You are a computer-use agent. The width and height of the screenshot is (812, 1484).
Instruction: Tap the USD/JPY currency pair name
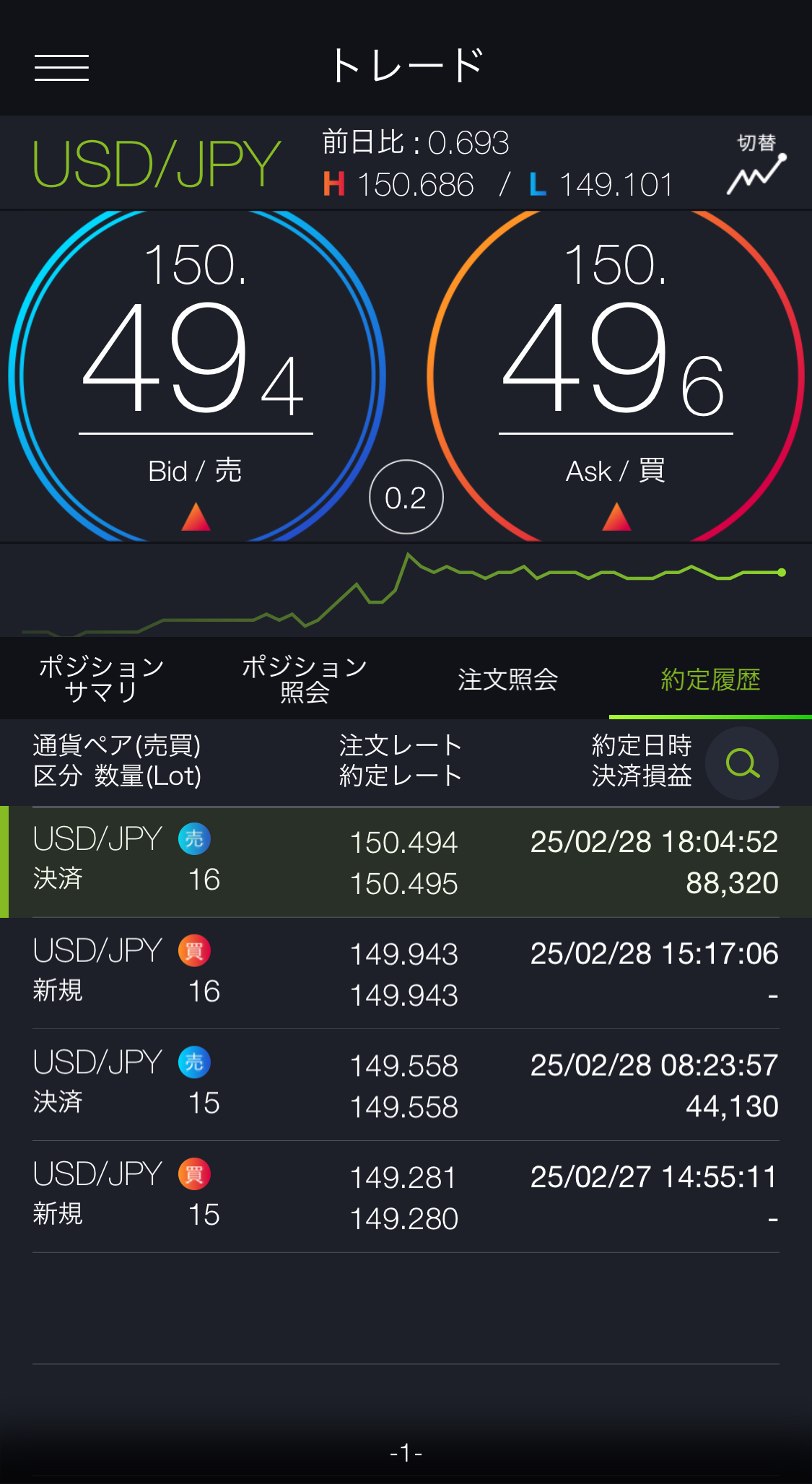[x=157, y=165]
